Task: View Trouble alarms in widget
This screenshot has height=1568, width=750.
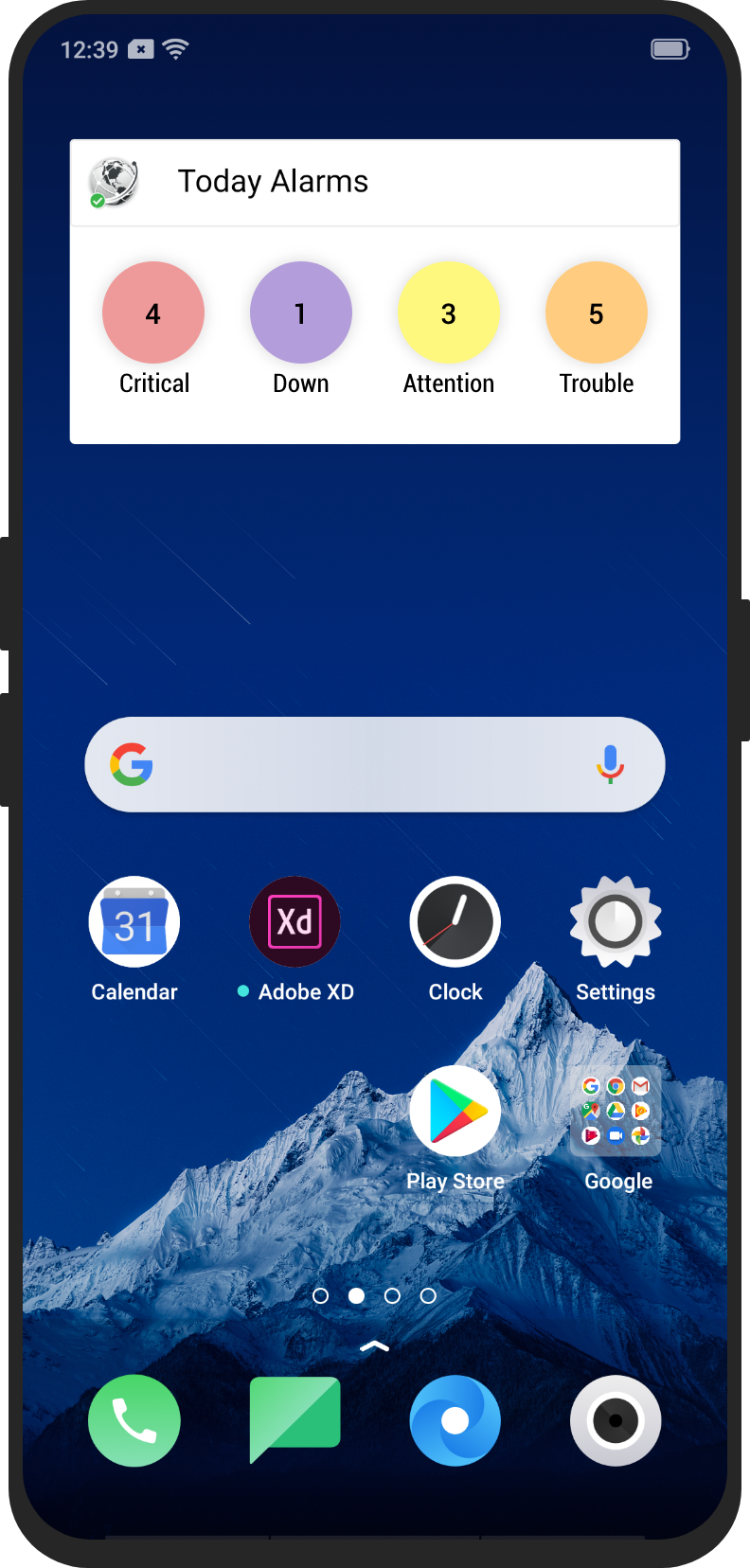Action: point(597,312)
